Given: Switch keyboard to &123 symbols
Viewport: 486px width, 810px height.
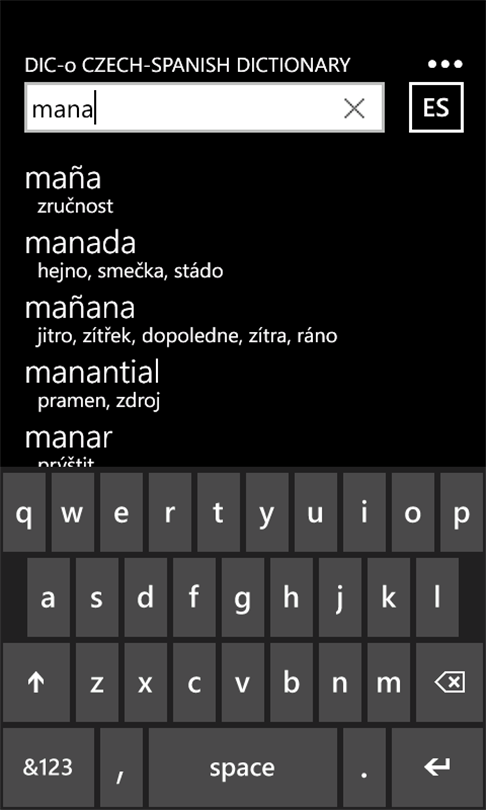Looking at the screenshot, I should [x=48, y=768].
